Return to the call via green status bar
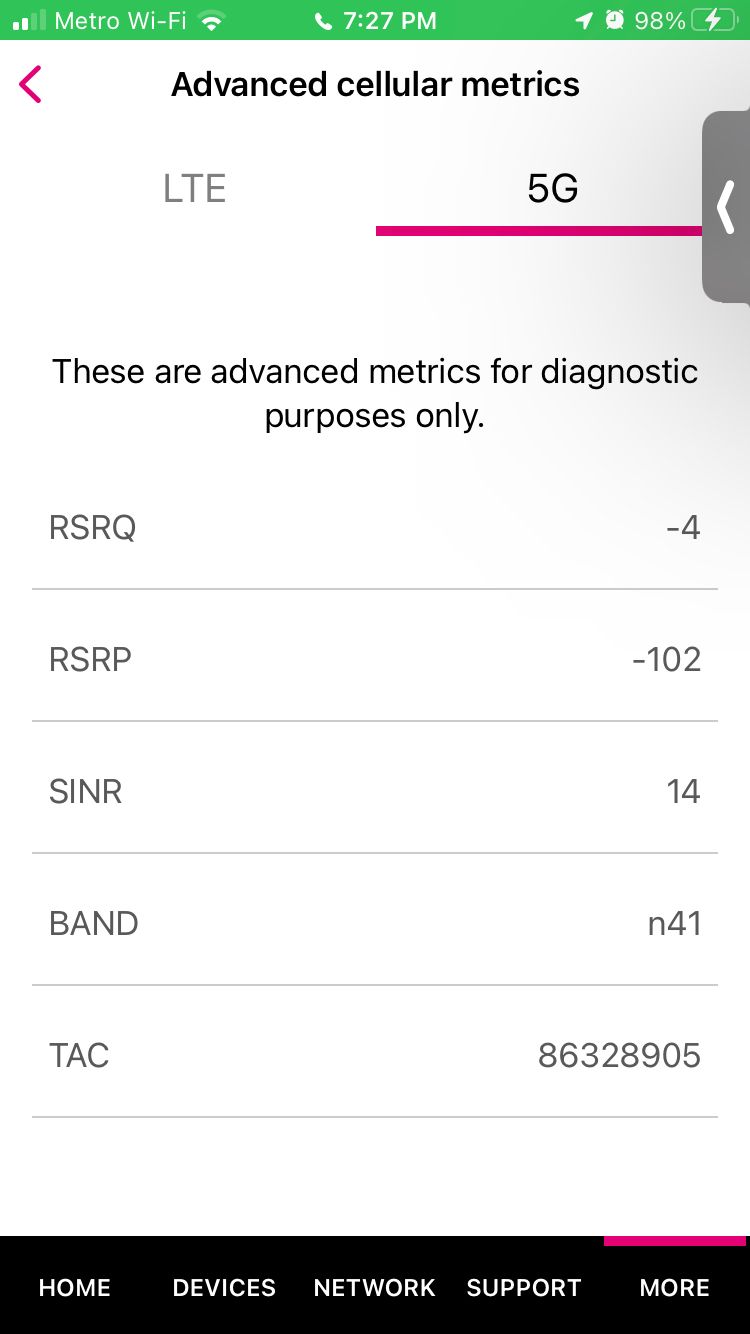 click(x=375, y=20)
